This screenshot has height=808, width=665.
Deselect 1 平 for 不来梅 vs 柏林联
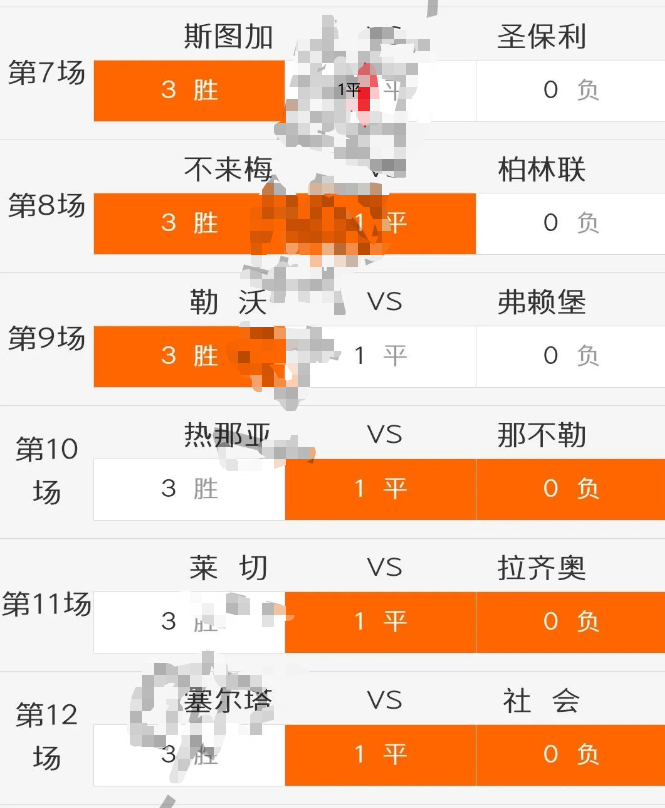click(x=380, y=223)
